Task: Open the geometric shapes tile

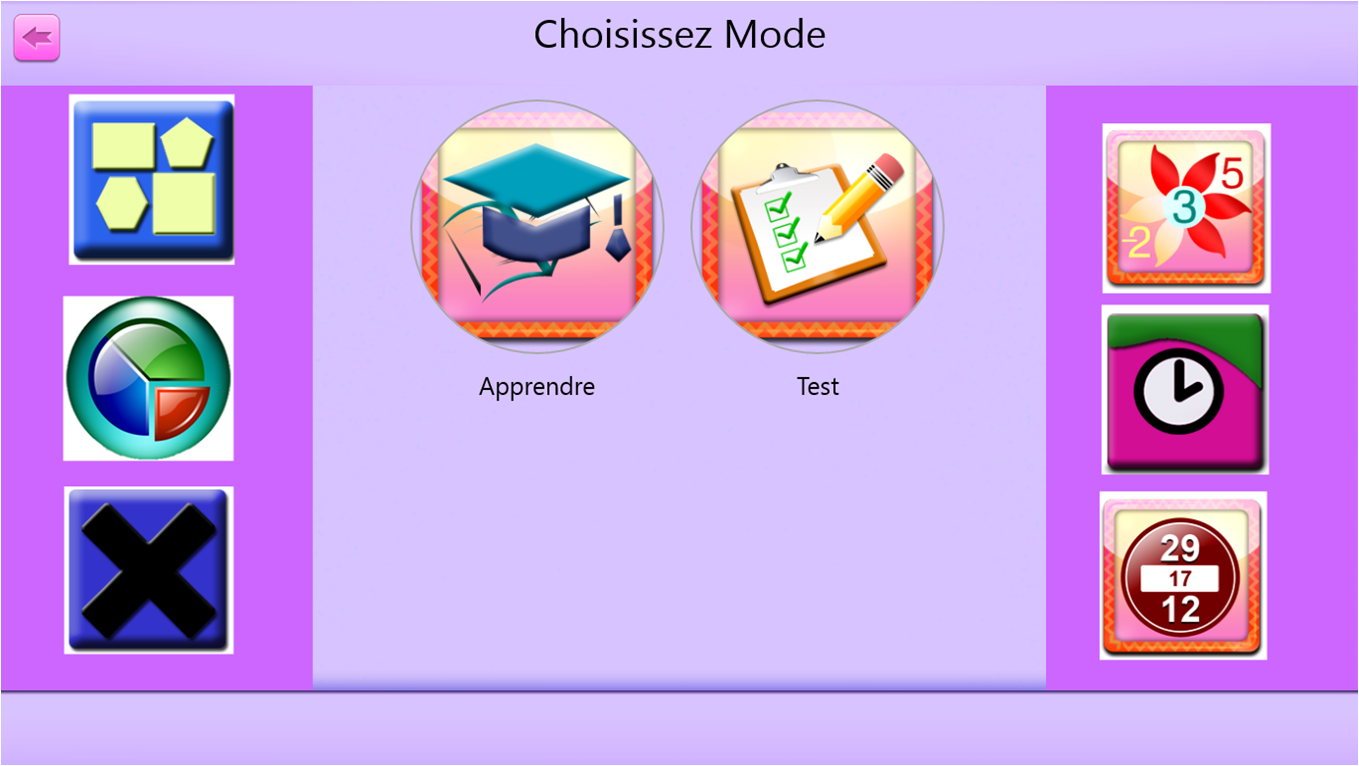Action: coord(152,180)
